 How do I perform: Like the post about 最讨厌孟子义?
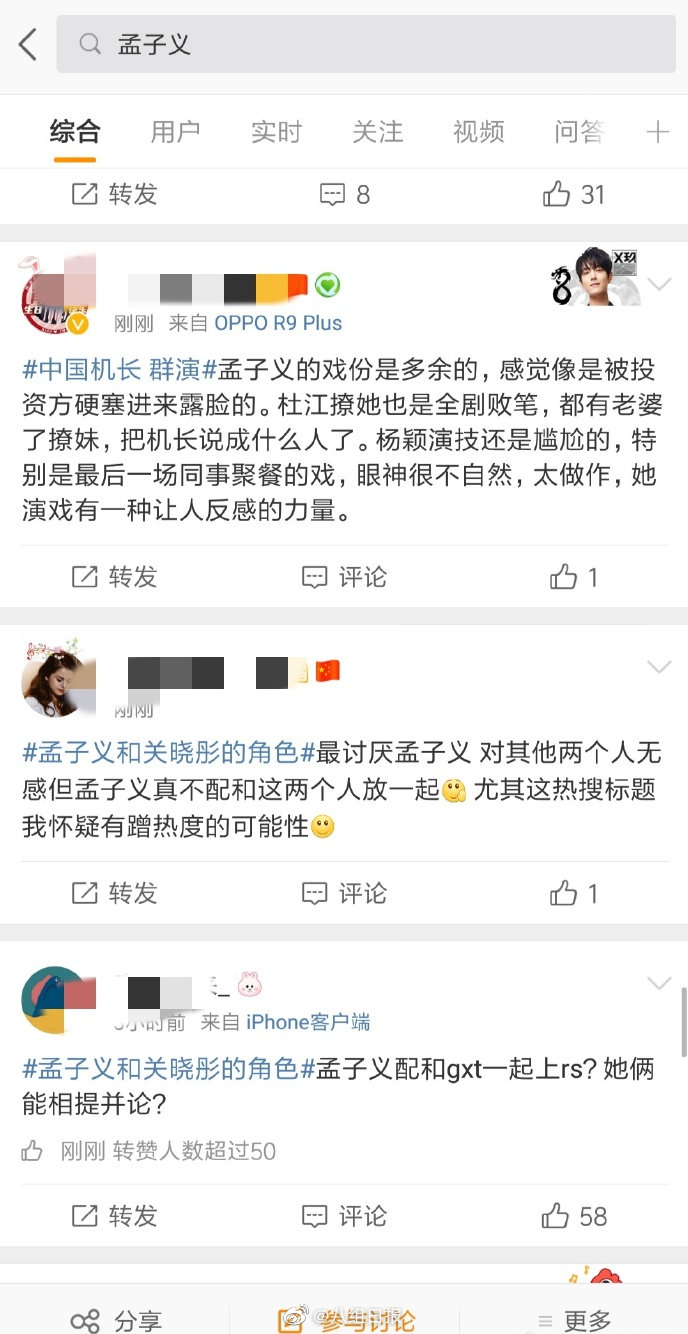pyautogui.click(x=574, y=893)
